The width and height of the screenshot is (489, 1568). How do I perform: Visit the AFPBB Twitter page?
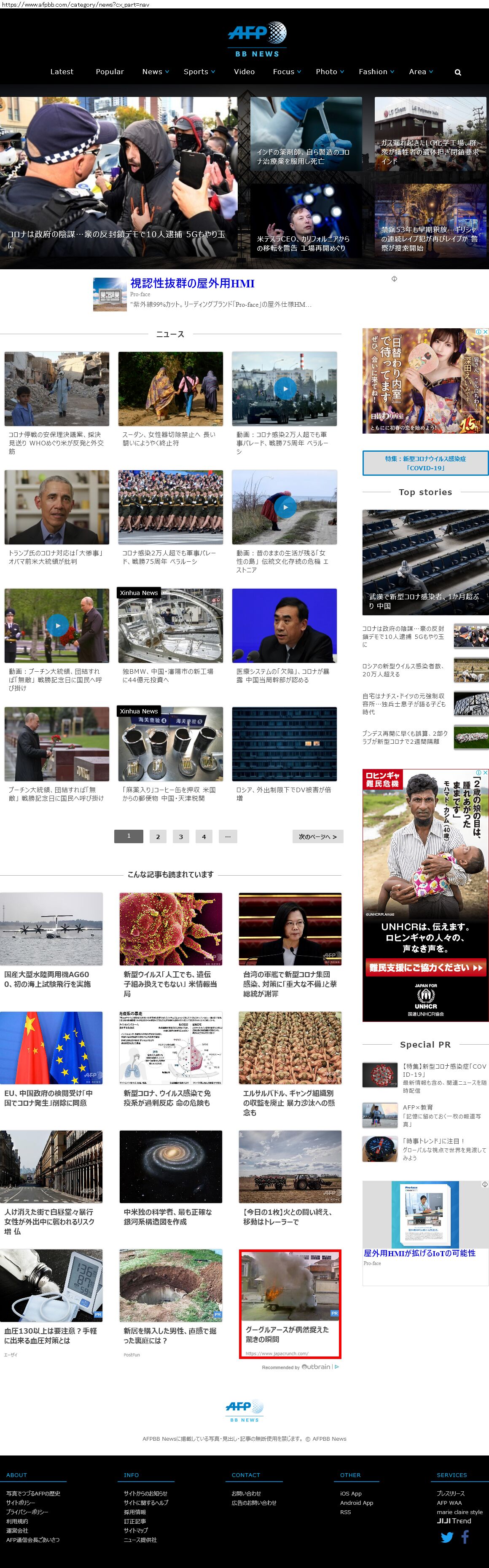tap(447, 1537)
